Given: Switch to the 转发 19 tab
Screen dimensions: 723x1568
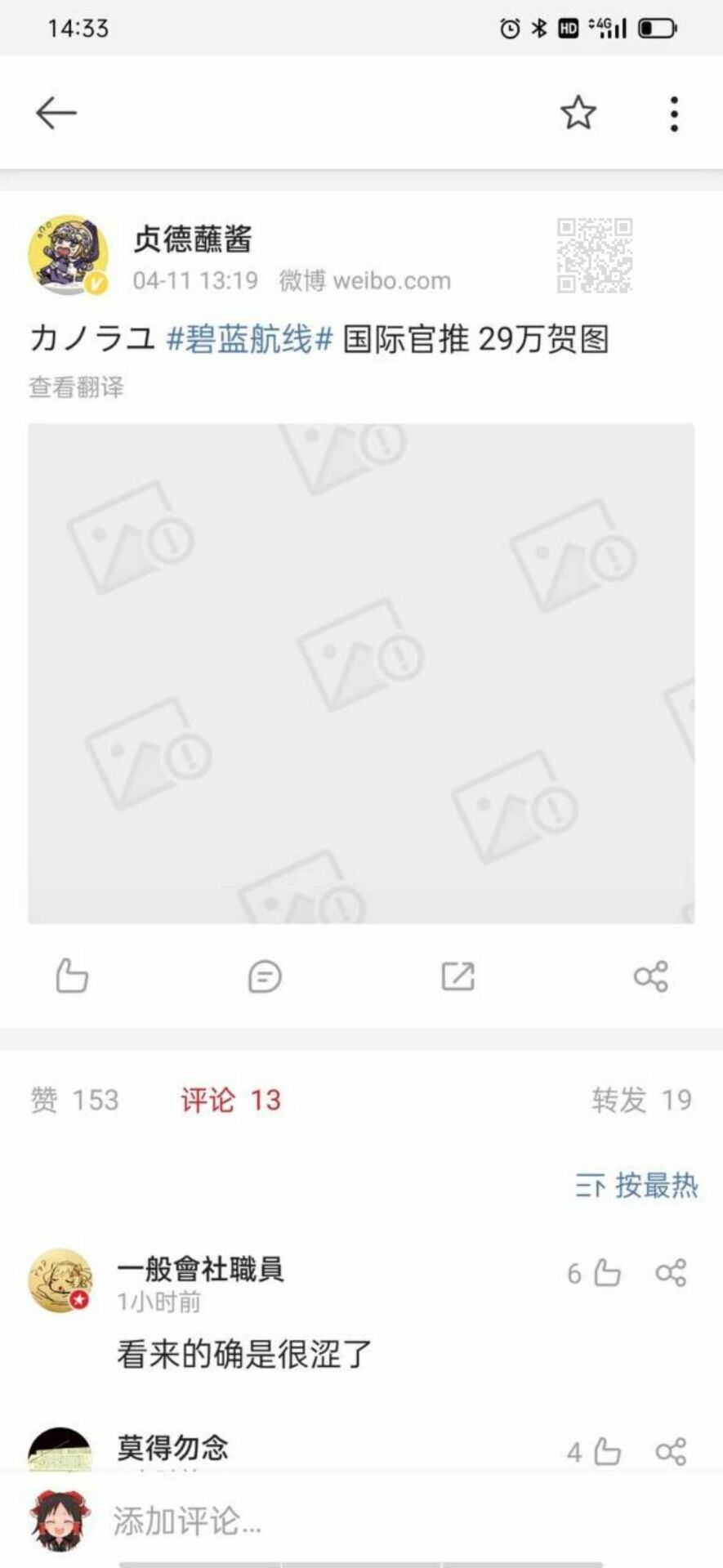Looking at the screenshot, I should pyautogui.click(x=641, y=1100).
